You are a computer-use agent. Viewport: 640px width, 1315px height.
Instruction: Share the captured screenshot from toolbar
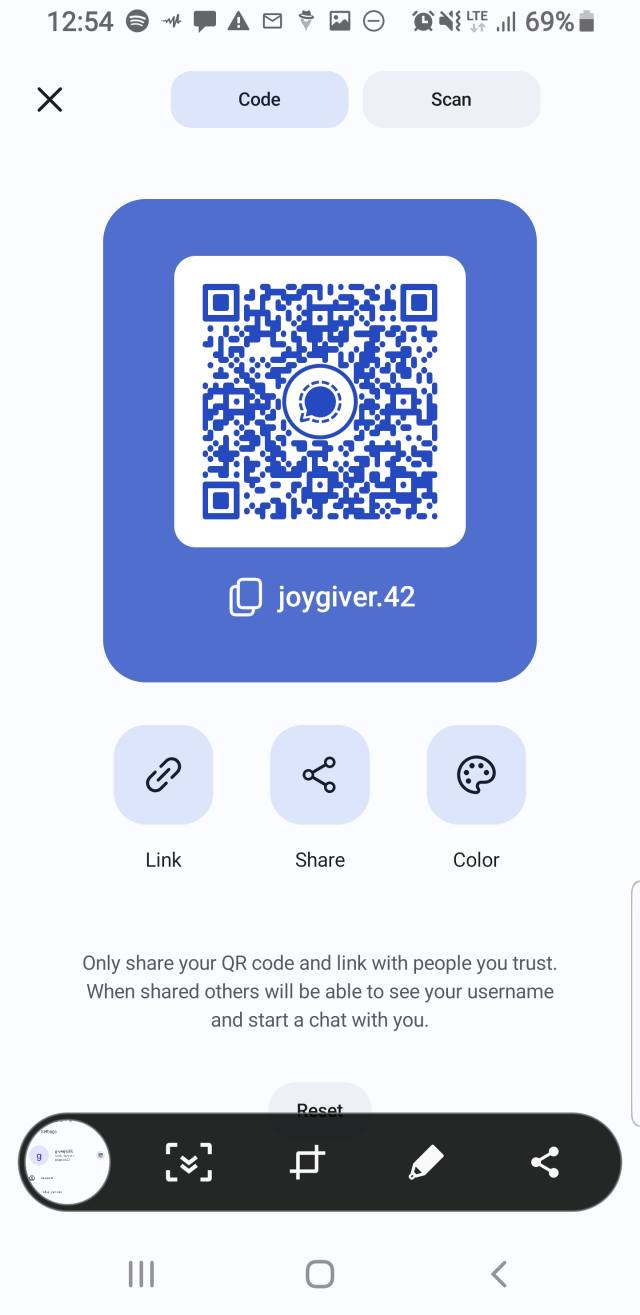pyautogui.click(x=545, y=1162)
